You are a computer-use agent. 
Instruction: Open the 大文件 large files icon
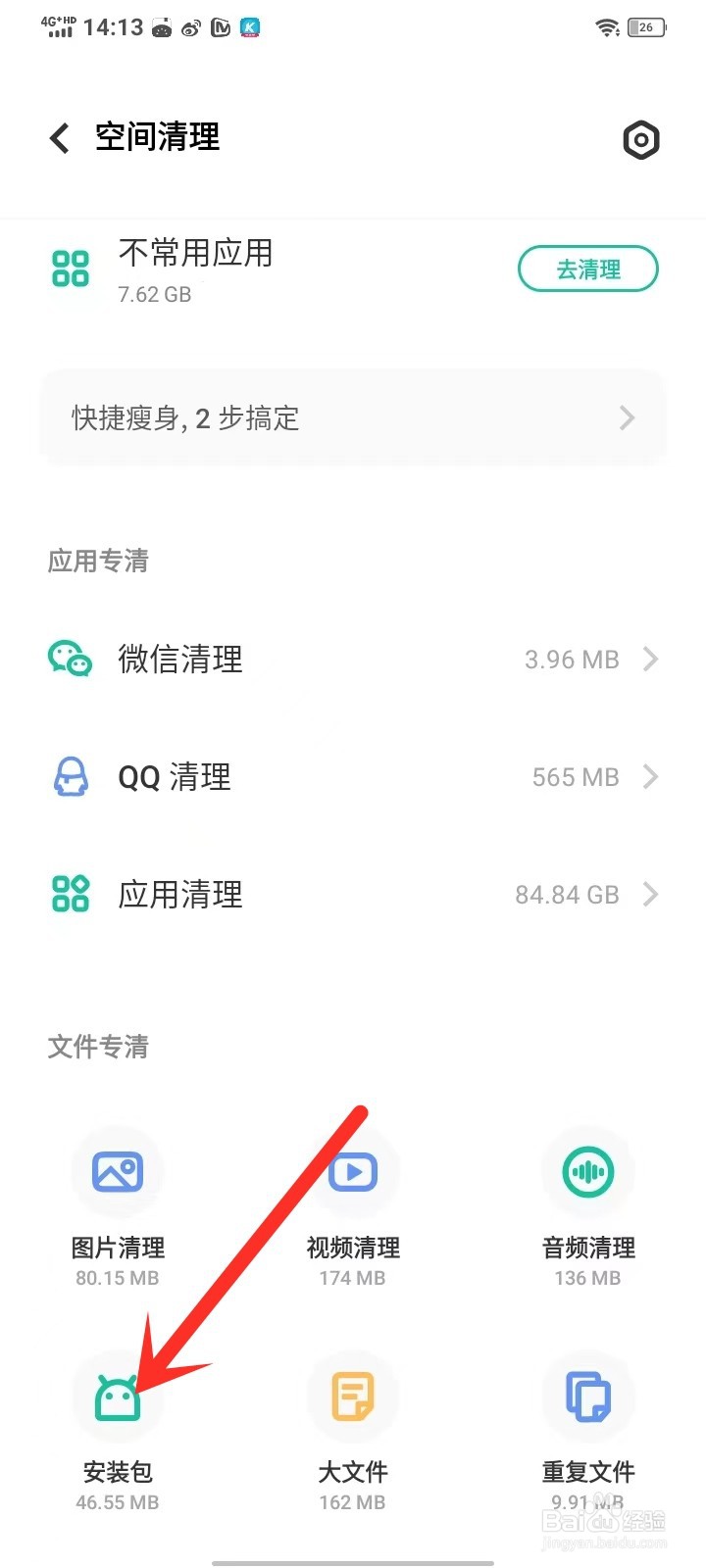click(x=352, y=1396)
